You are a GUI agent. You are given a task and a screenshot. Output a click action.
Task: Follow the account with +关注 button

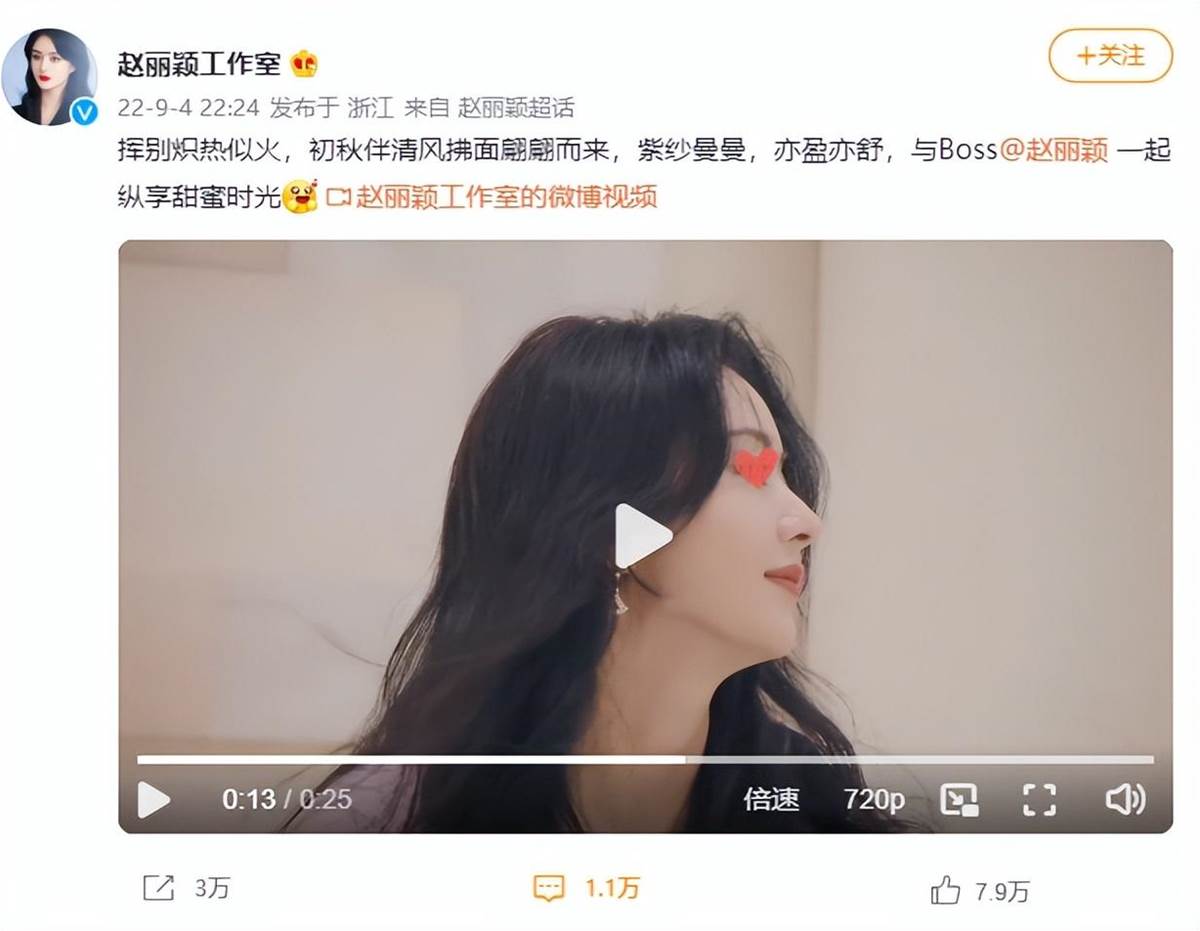[x=1110, y=56]
